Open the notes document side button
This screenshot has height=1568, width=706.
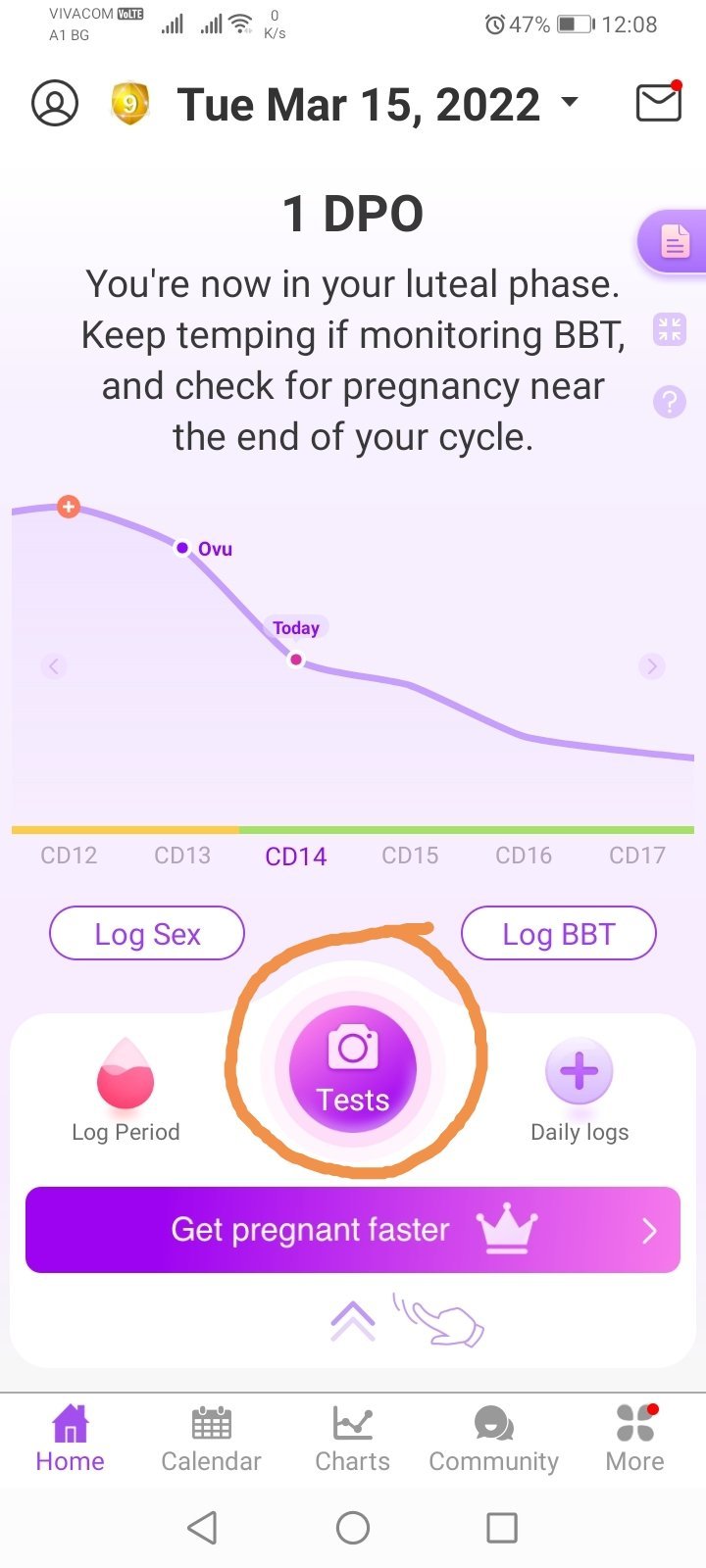674,240
